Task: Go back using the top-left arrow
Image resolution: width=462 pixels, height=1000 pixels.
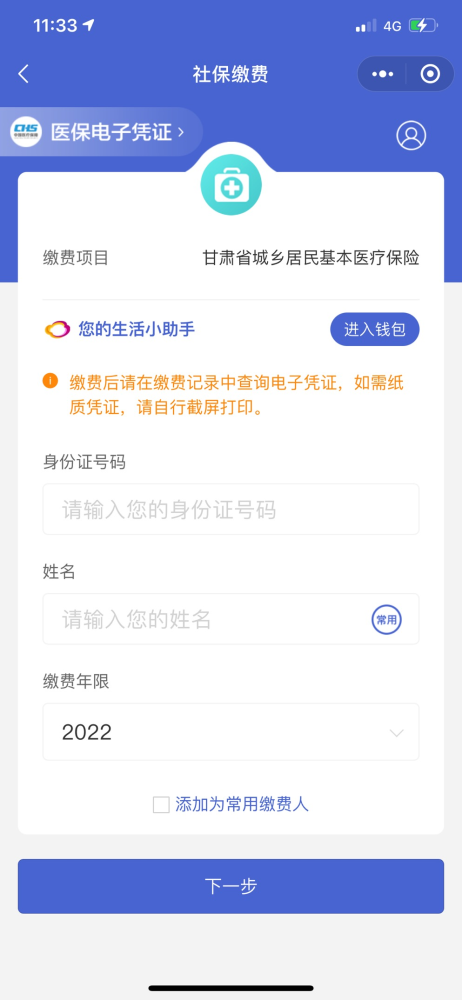Action: coord(24,74)
